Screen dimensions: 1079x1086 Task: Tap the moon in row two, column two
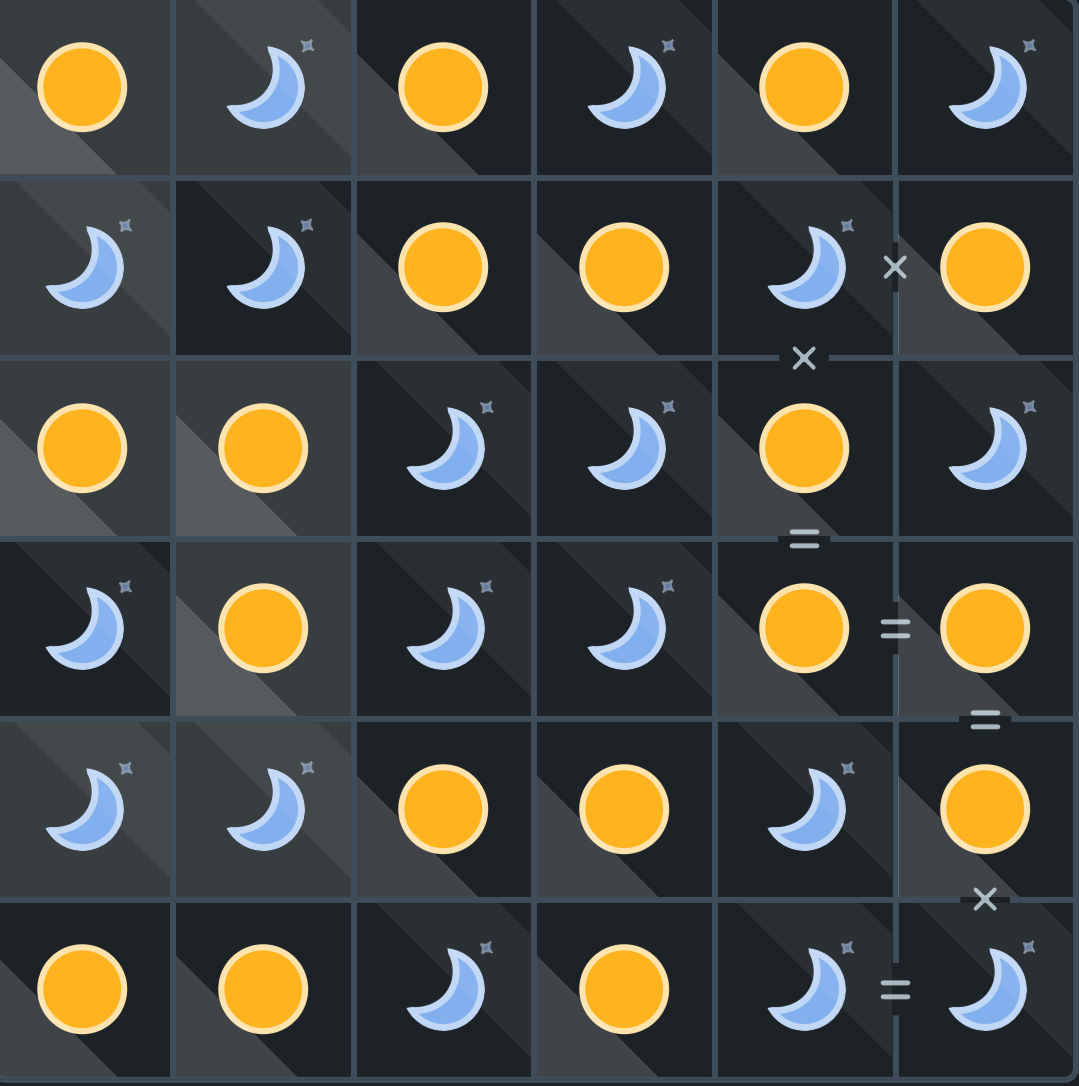pyautogui.click(x=265, y=267)
